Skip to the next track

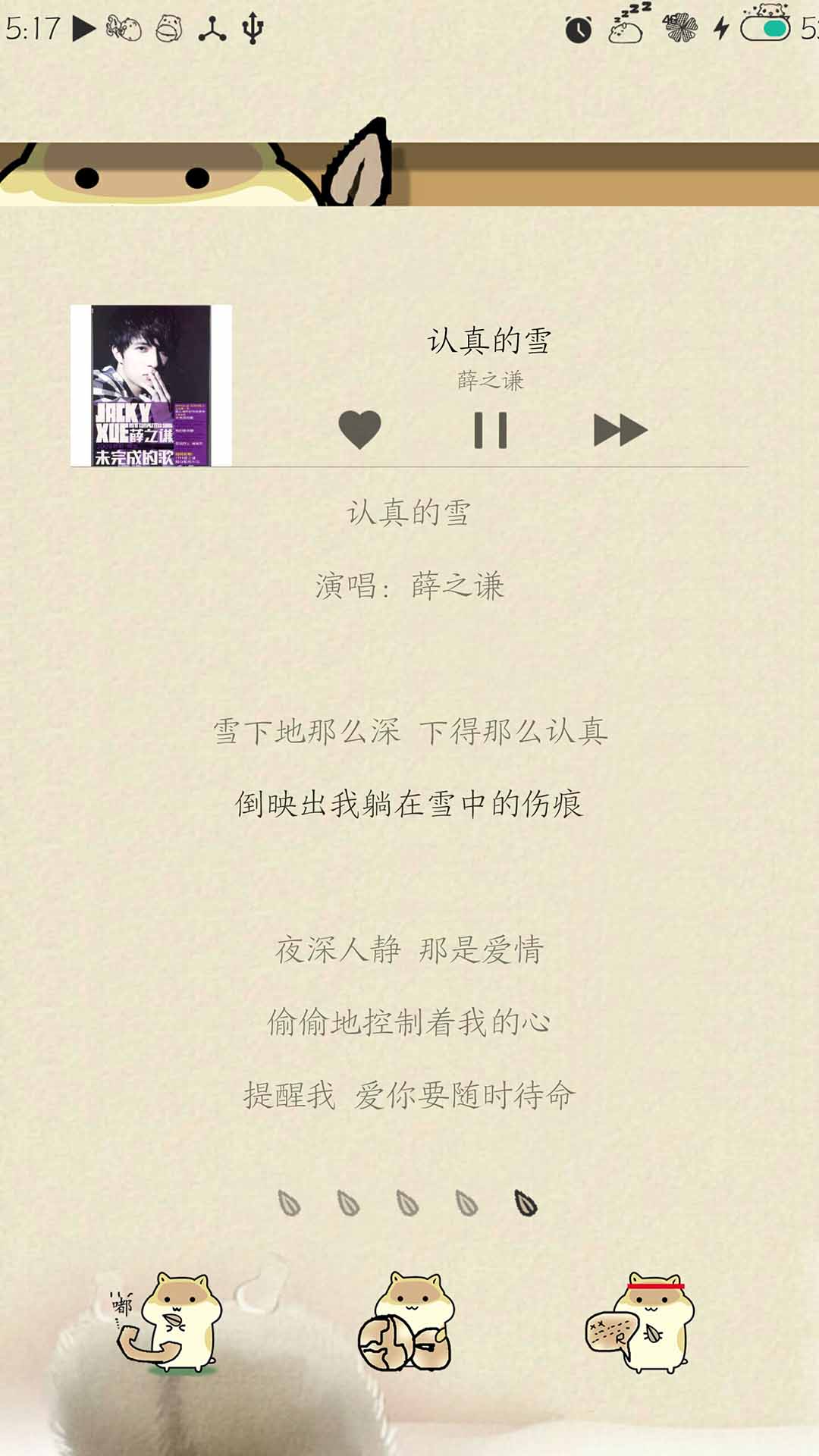[x=620, y=430]
